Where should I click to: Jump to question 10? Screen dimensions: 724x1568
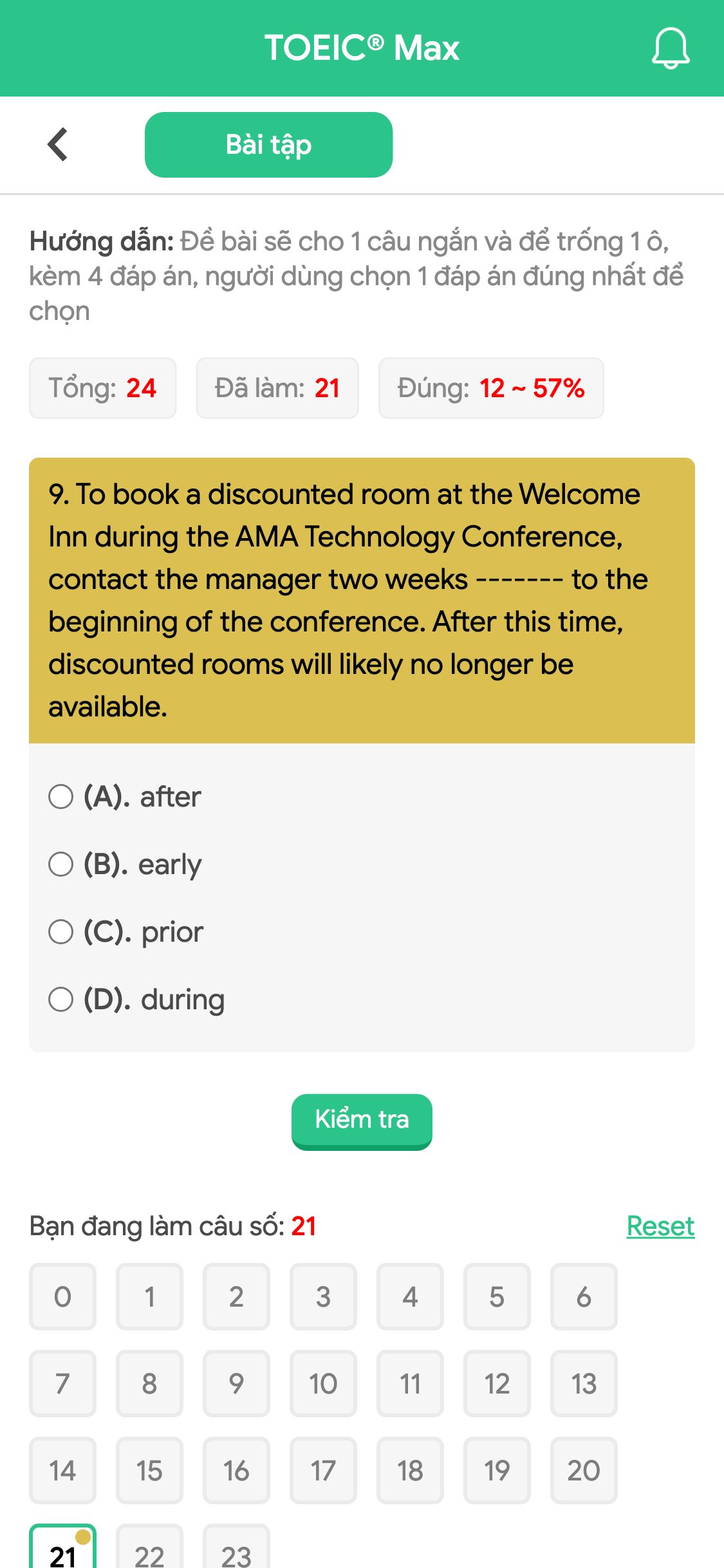coord(323,1384)
